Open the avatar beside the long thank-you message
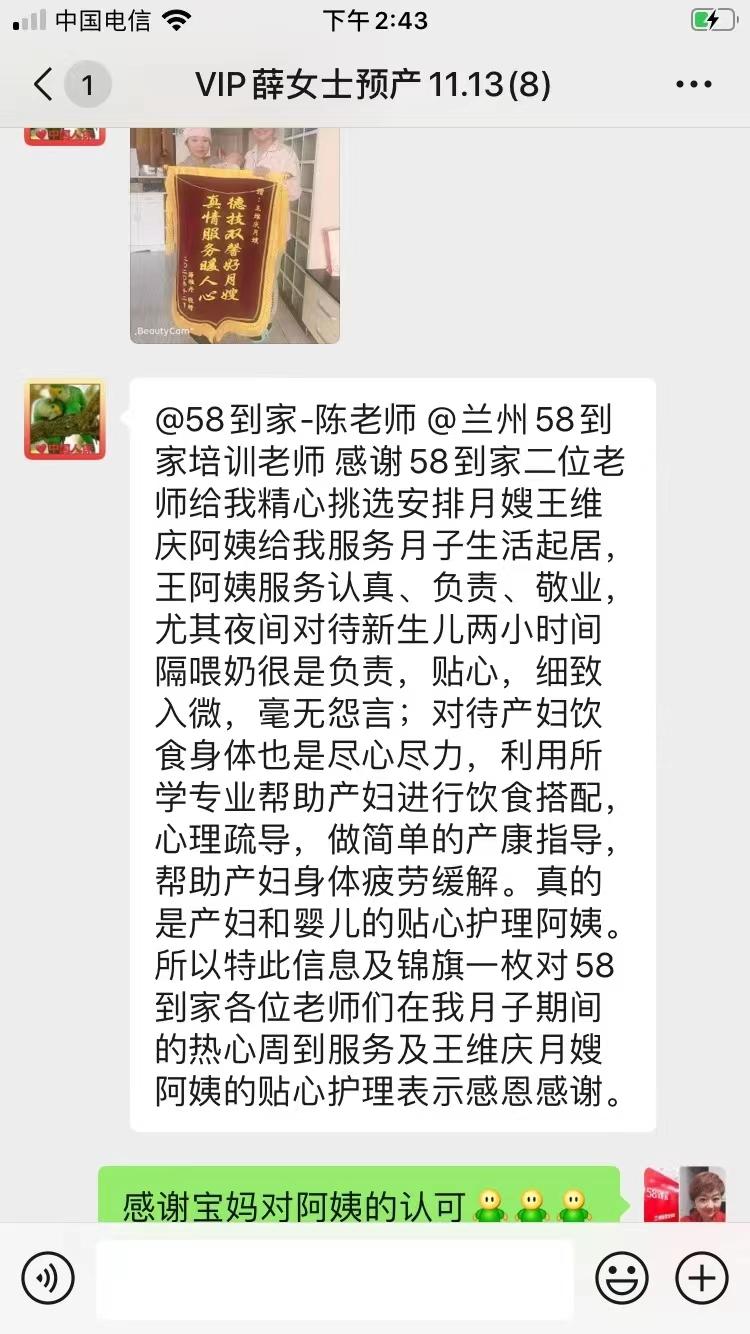This screenshot has width=750, height=1334. pos(65,419)
